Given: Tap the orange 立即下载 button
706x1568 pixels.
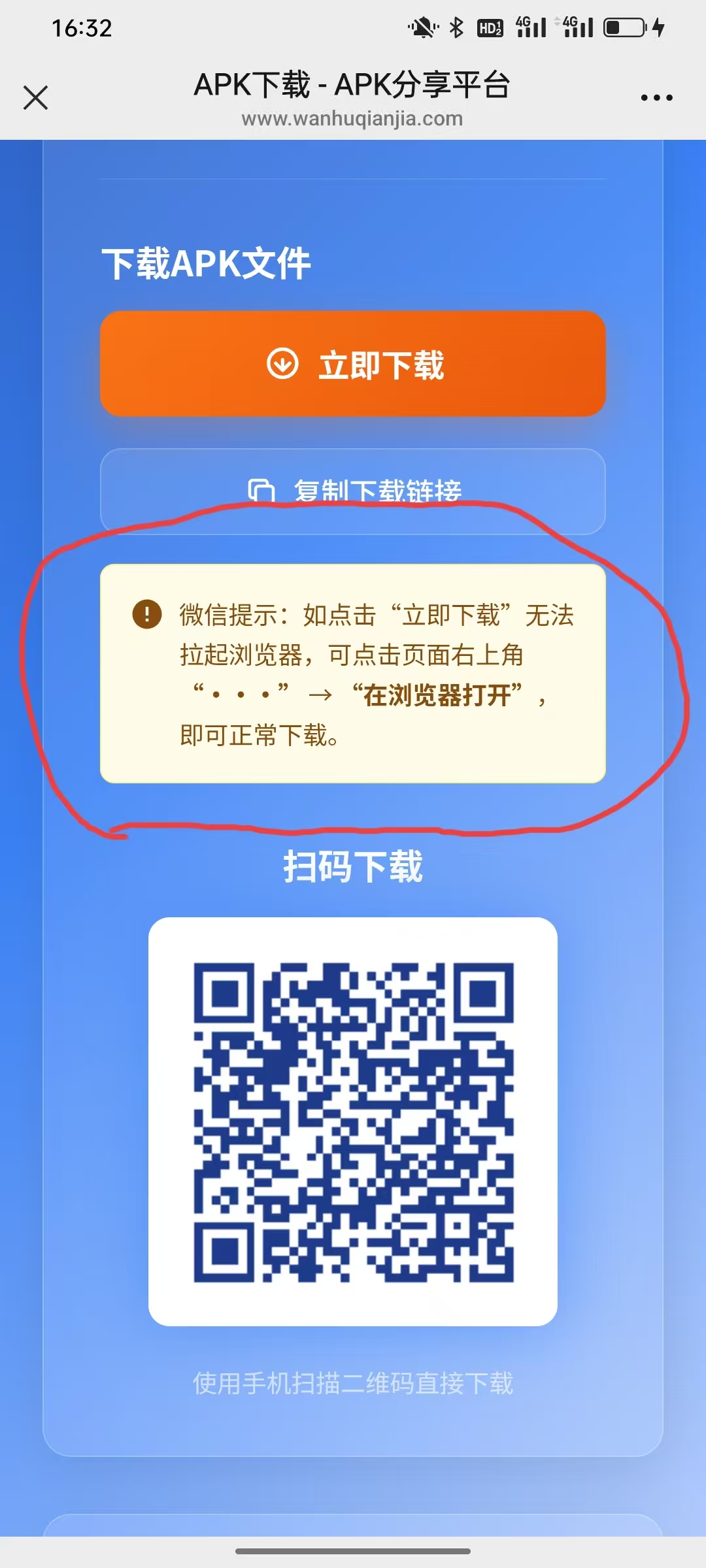Looking at the screenshot, I should (353, 364).
